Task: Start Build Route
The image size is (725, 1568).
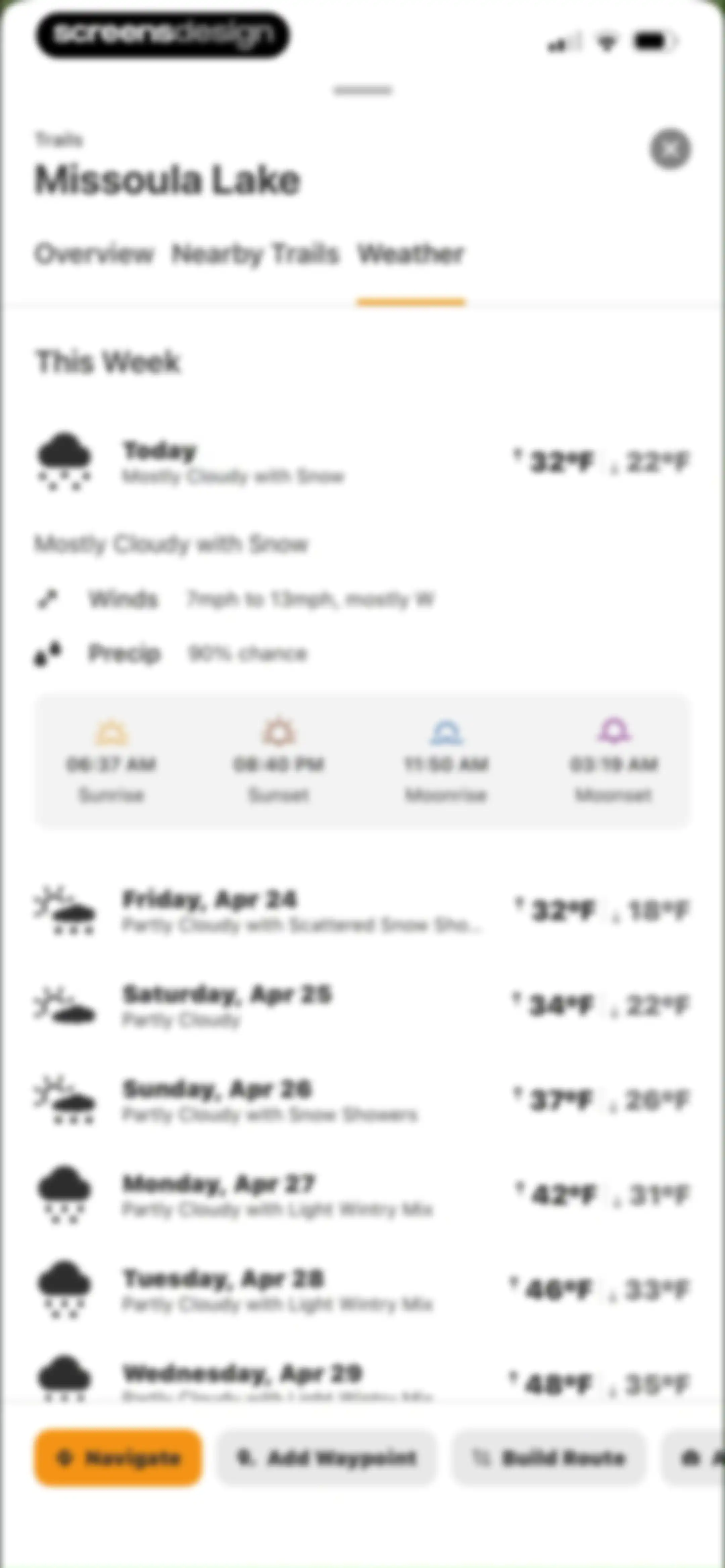Action: pos(548,1458)
